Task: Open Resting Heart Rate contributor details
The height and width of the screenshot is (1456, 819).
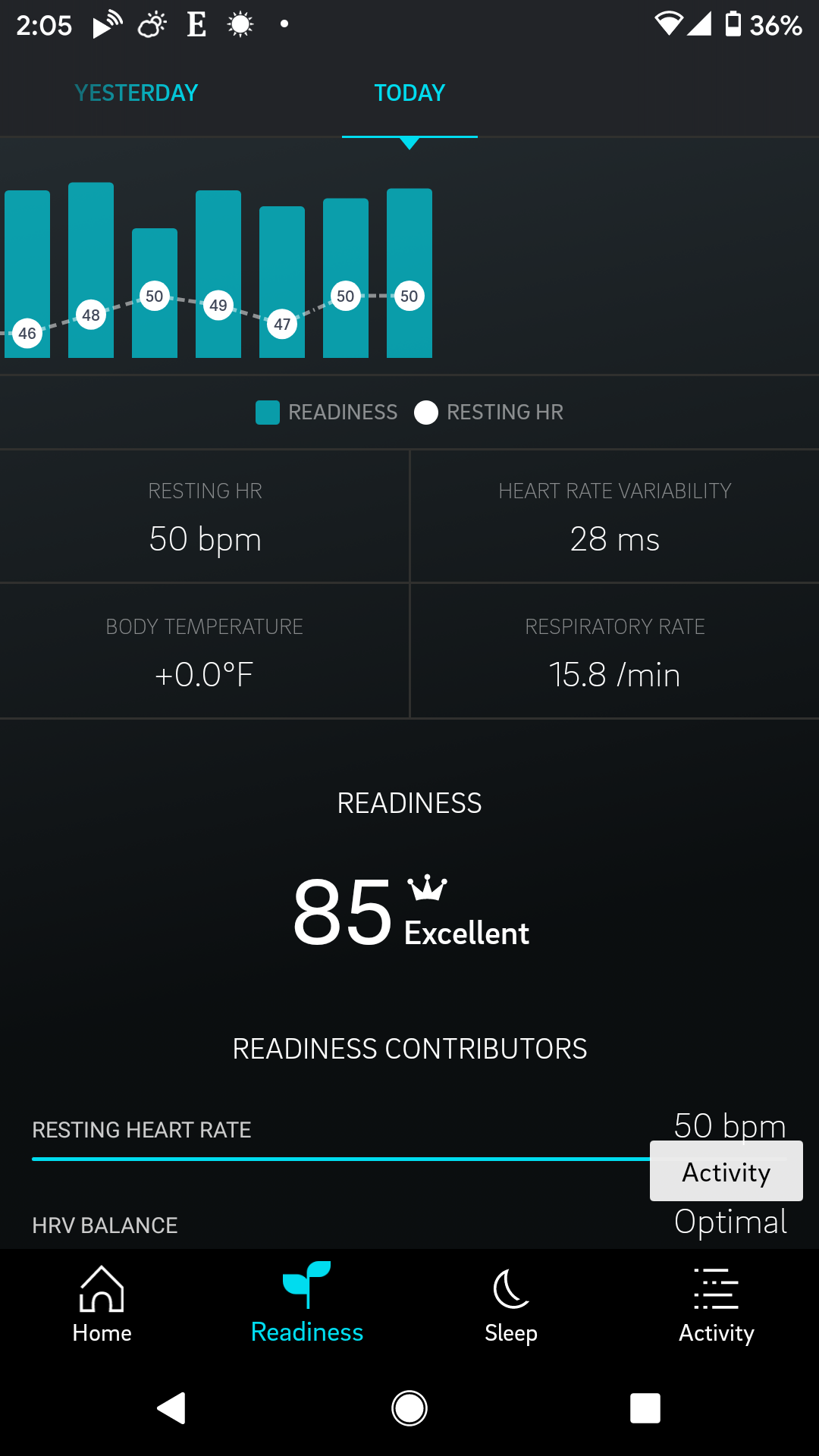Action: (303, 1130)
